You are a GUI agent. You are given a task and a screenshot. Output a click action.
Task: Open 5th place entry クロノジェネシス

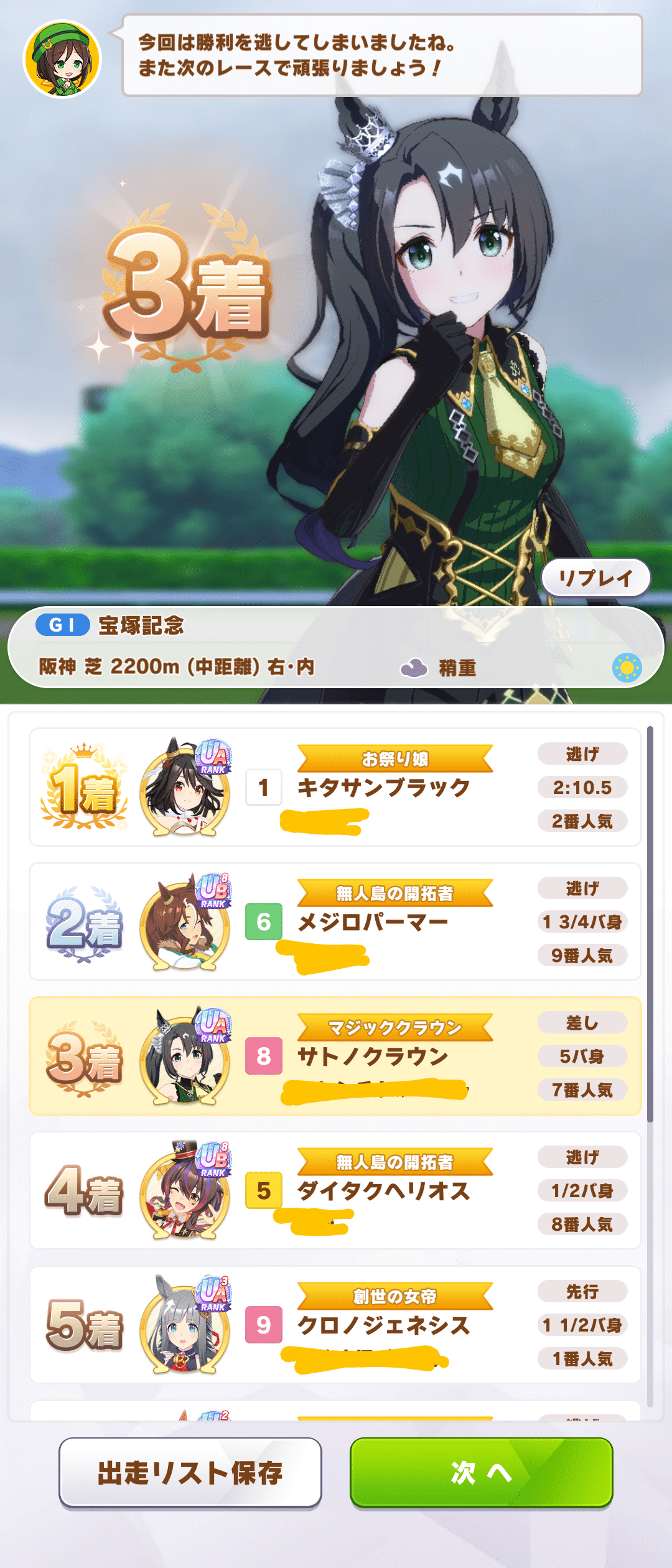pos(383,1325)
